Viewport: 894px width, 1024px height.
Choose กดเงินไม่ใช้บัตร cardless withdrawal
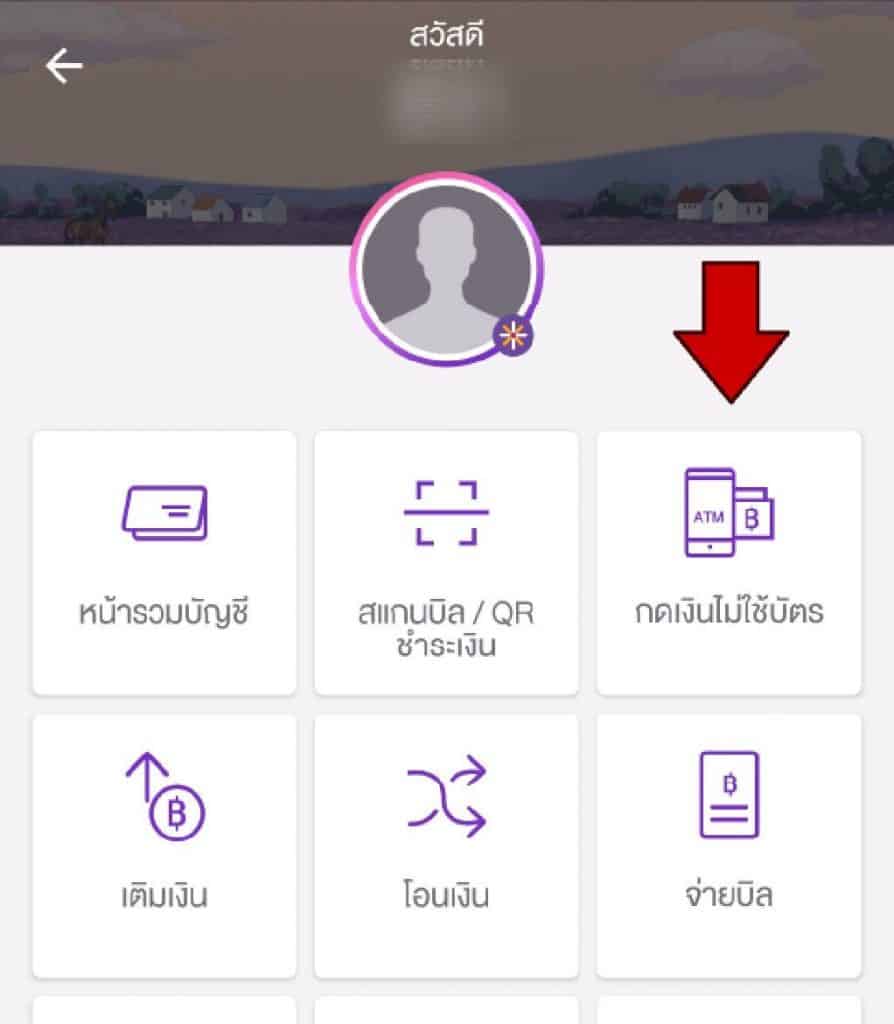728,563
